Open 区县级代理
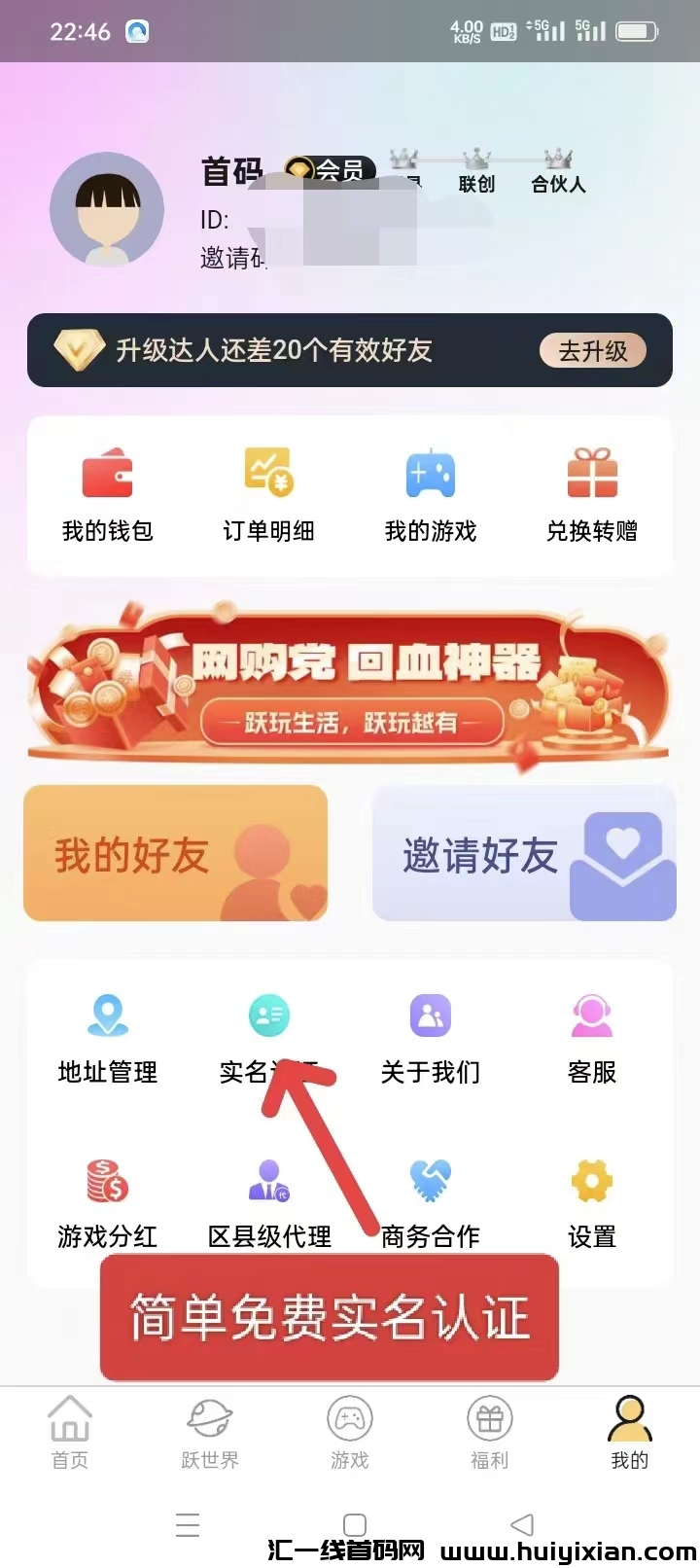 coord(269,1202)
